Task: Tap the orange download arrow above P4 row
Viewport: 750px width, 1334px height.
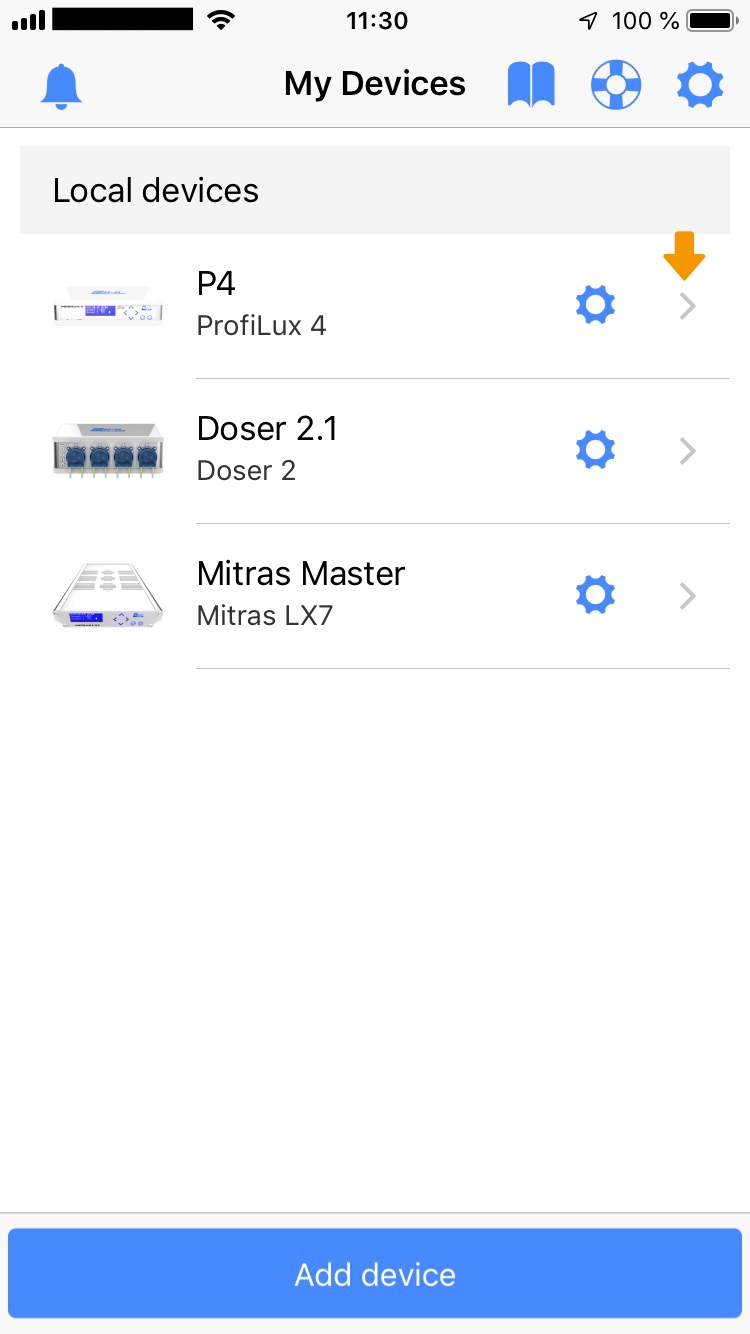Action: (x=685, y=256)
